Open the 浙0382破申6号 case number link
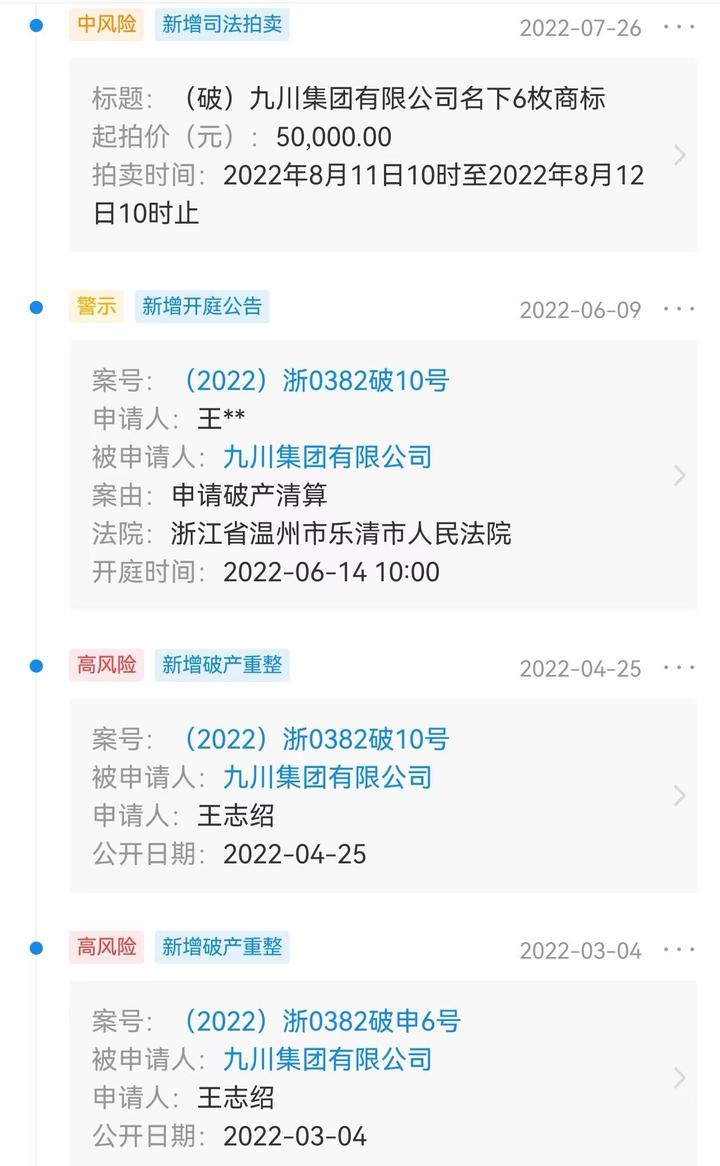The height and width of the screenshot is (1166, 720). [x=319, y=1022]
